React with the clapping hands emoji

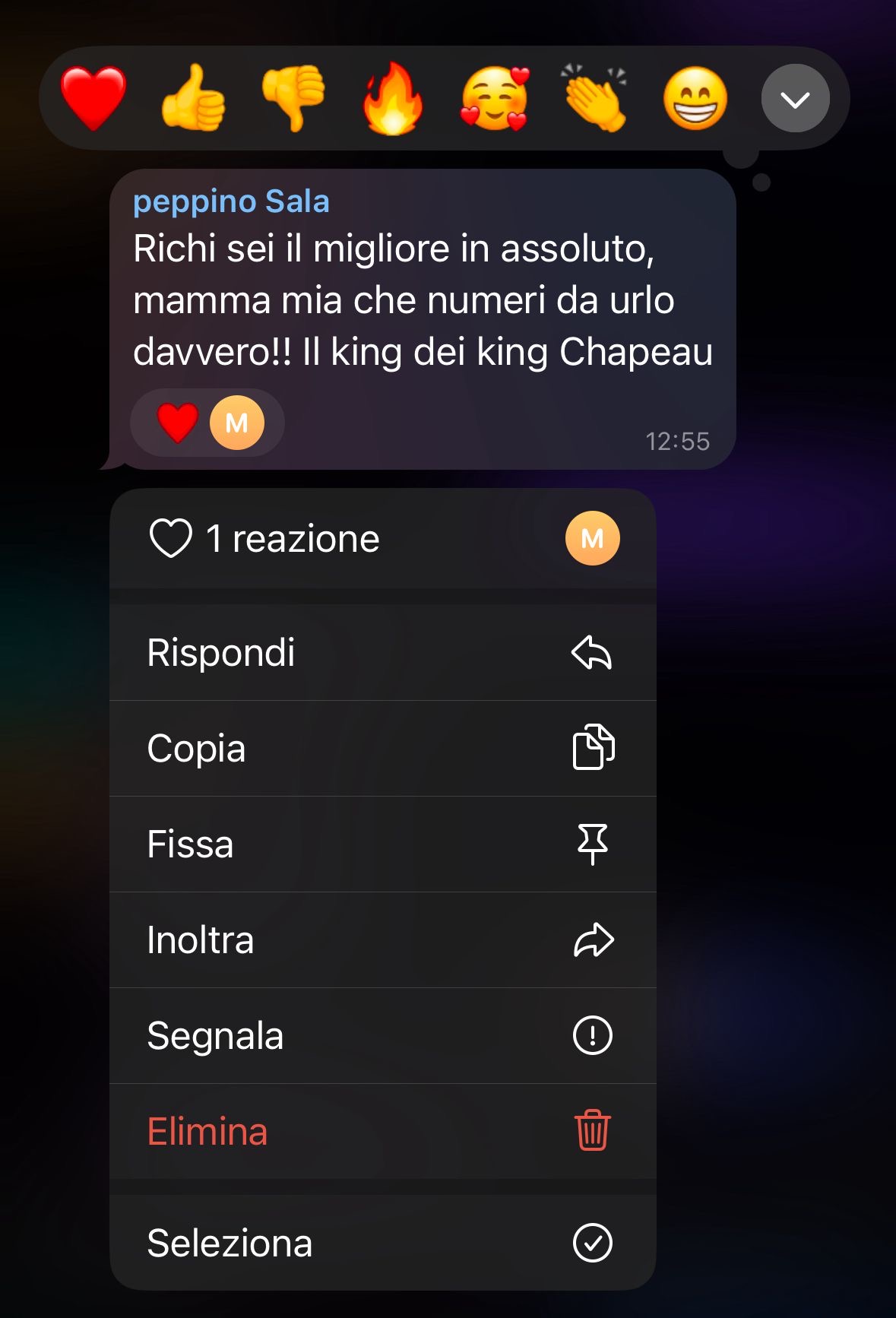pos(594,99)
